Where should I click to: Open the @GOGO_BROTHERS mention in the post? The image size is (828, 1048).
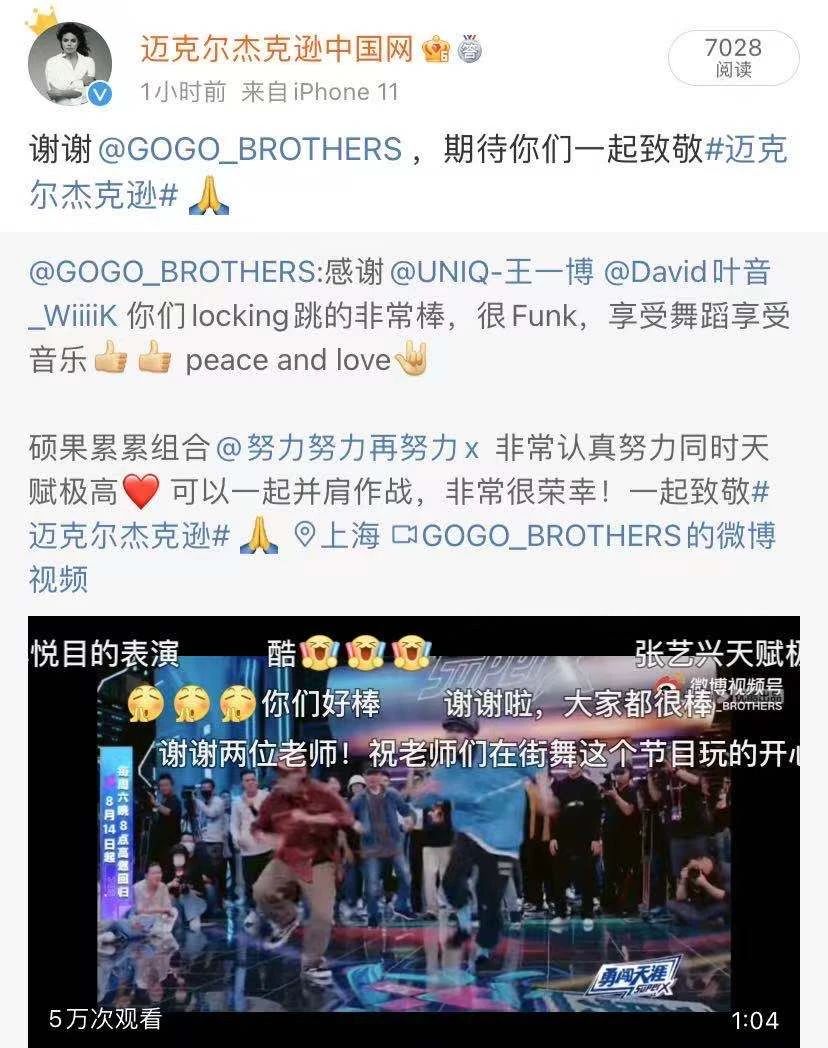pos(250,150)
